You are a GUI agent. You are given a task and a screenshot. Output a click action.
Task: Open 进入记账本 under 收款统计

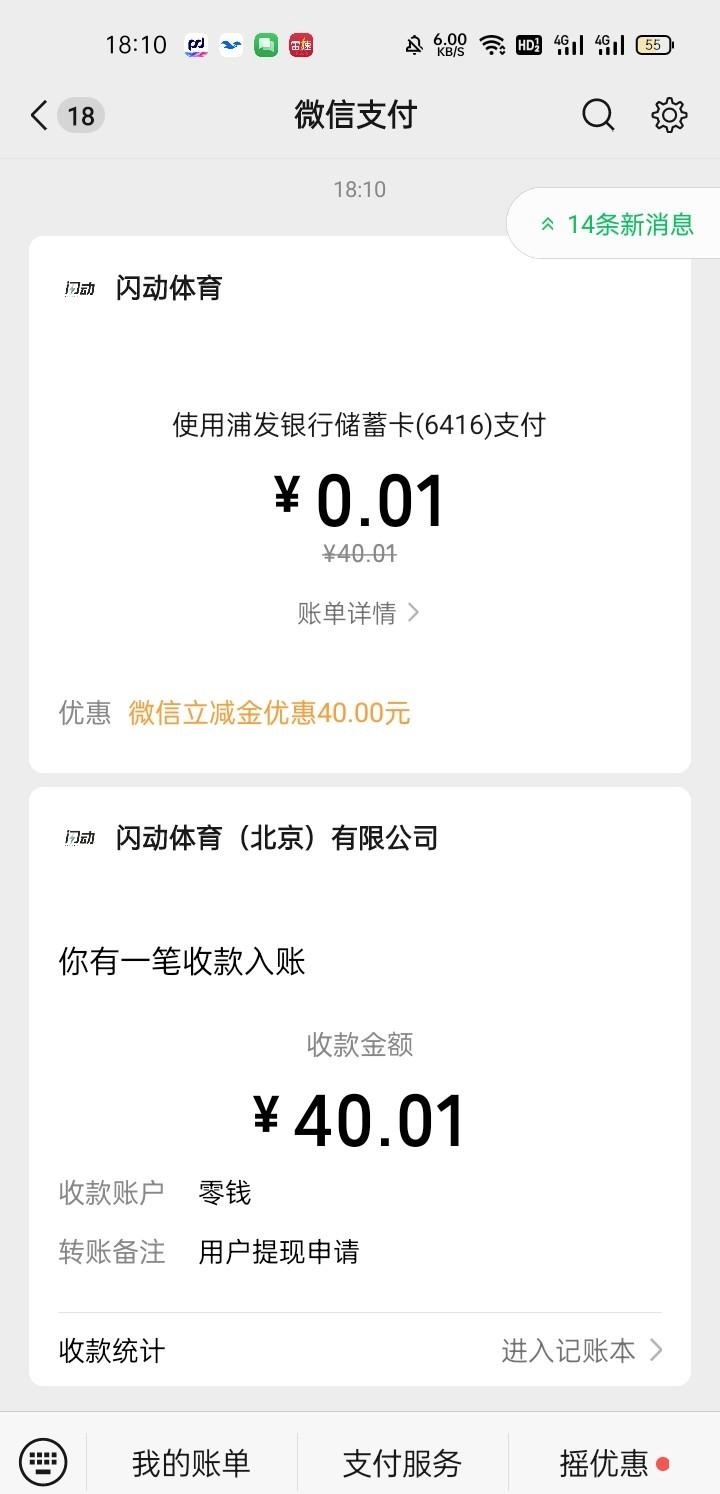(x=581, y=1351)
